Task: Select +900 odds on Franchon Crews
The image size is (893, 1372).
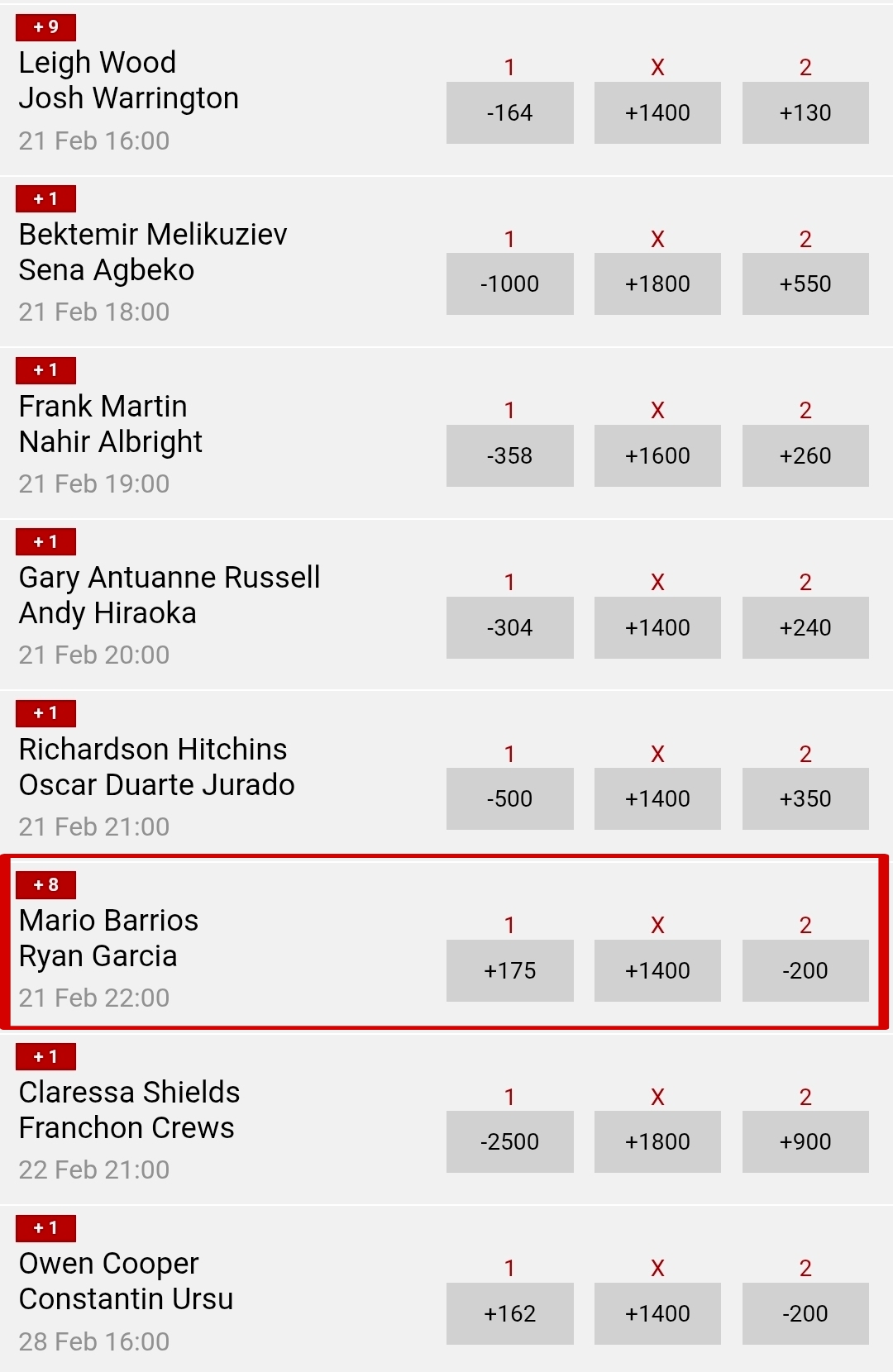Action: click(805, 1142)
